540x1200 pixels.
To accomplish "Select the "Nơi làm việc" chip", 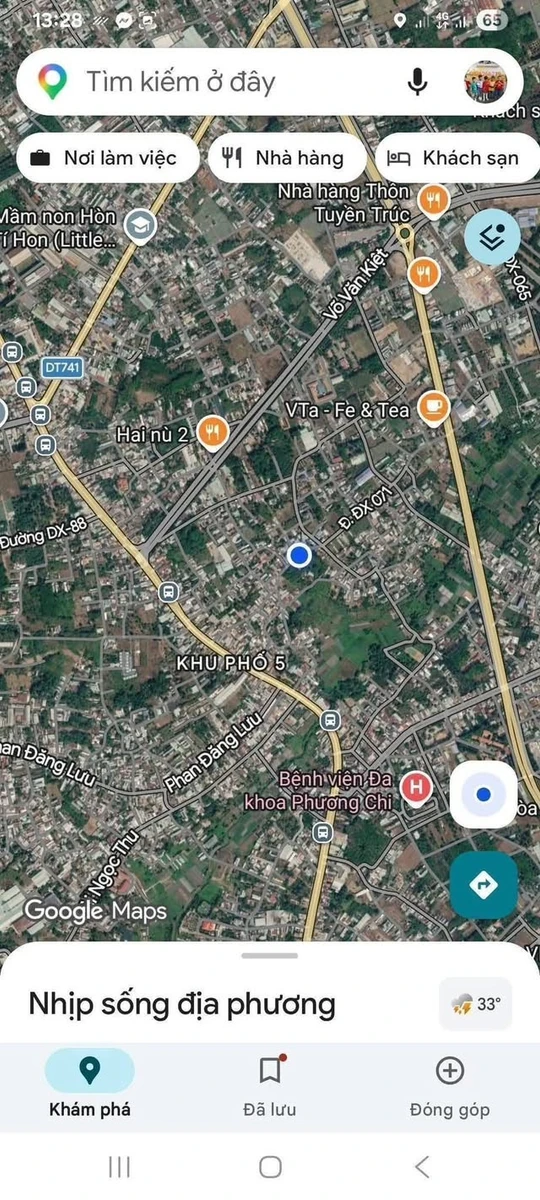I will [108, 158].
